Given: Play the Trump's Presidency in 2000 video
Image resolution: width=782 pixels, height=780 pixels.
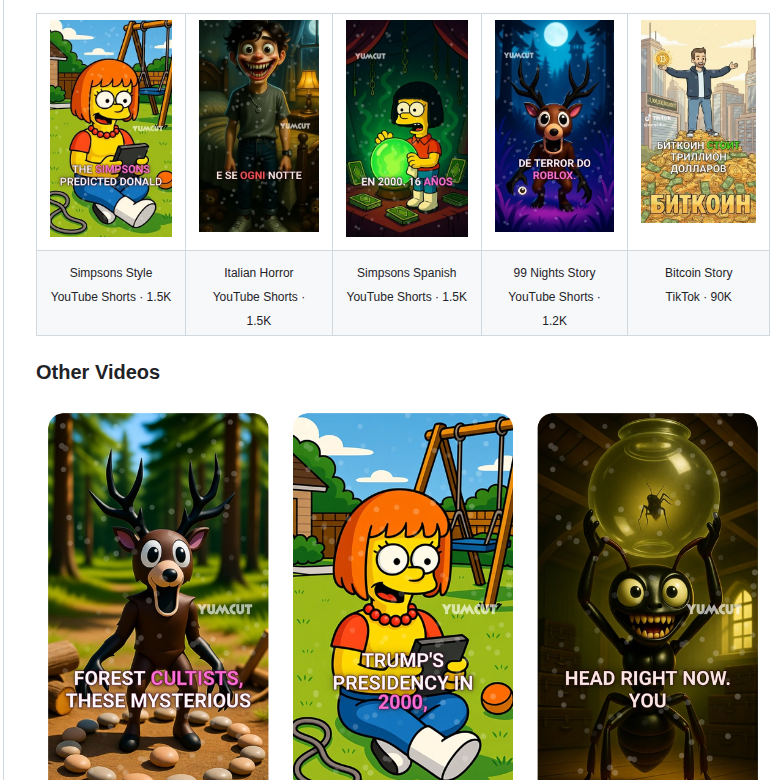Looking at the screenshot, I should (x=403, y=596).
